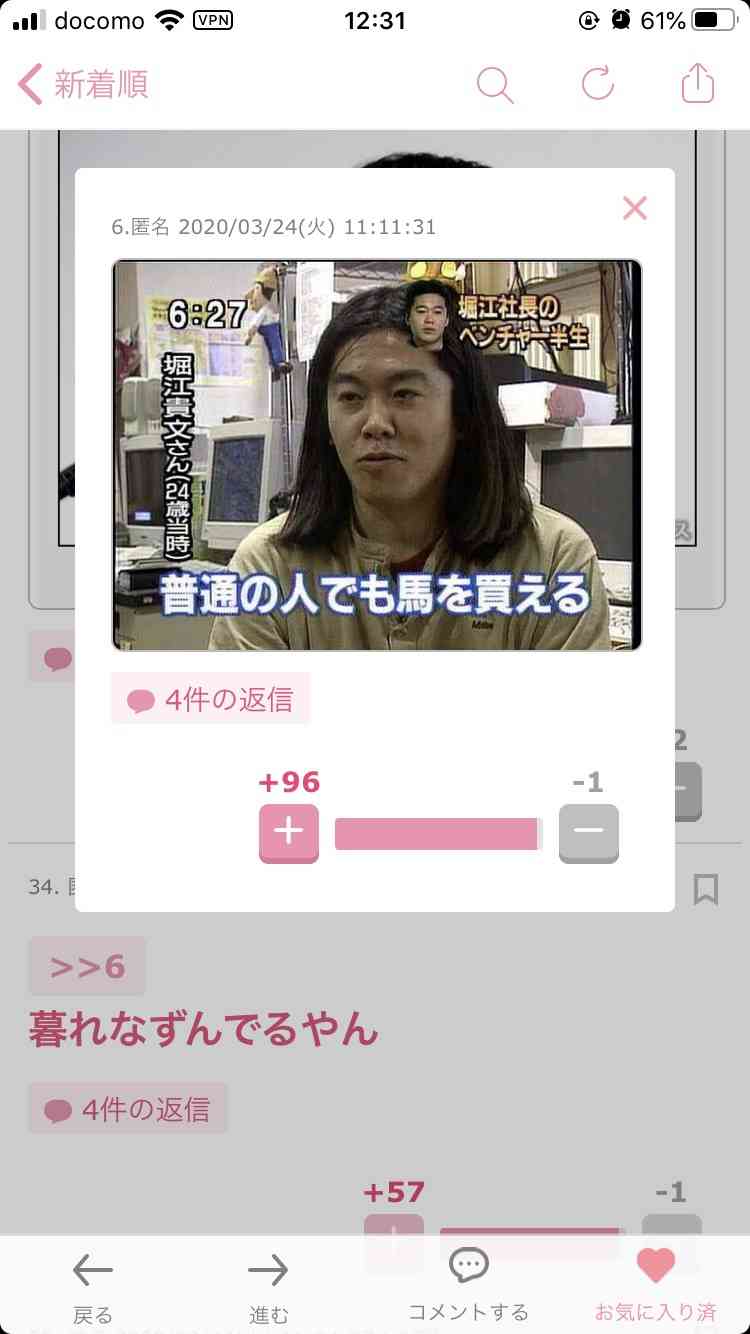The width and height of the screenshot is (750, 1334).
Task: Downvote comment 6 with the minus button
Action: pyautogui.click(x=588, y=833)
